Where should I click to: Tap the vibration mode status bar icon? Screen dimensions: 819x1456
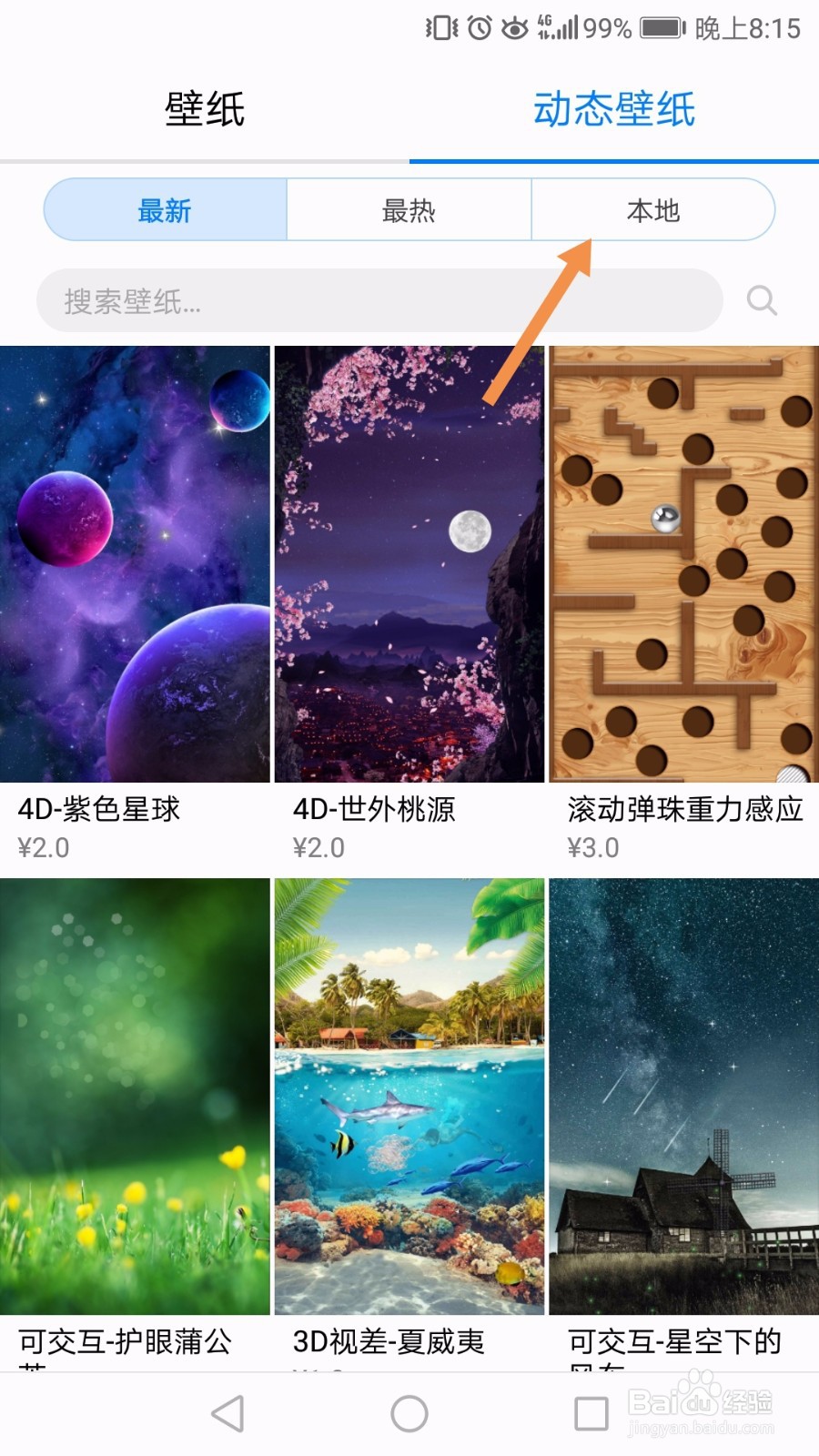pyautogui.click(x=440, y=28)
